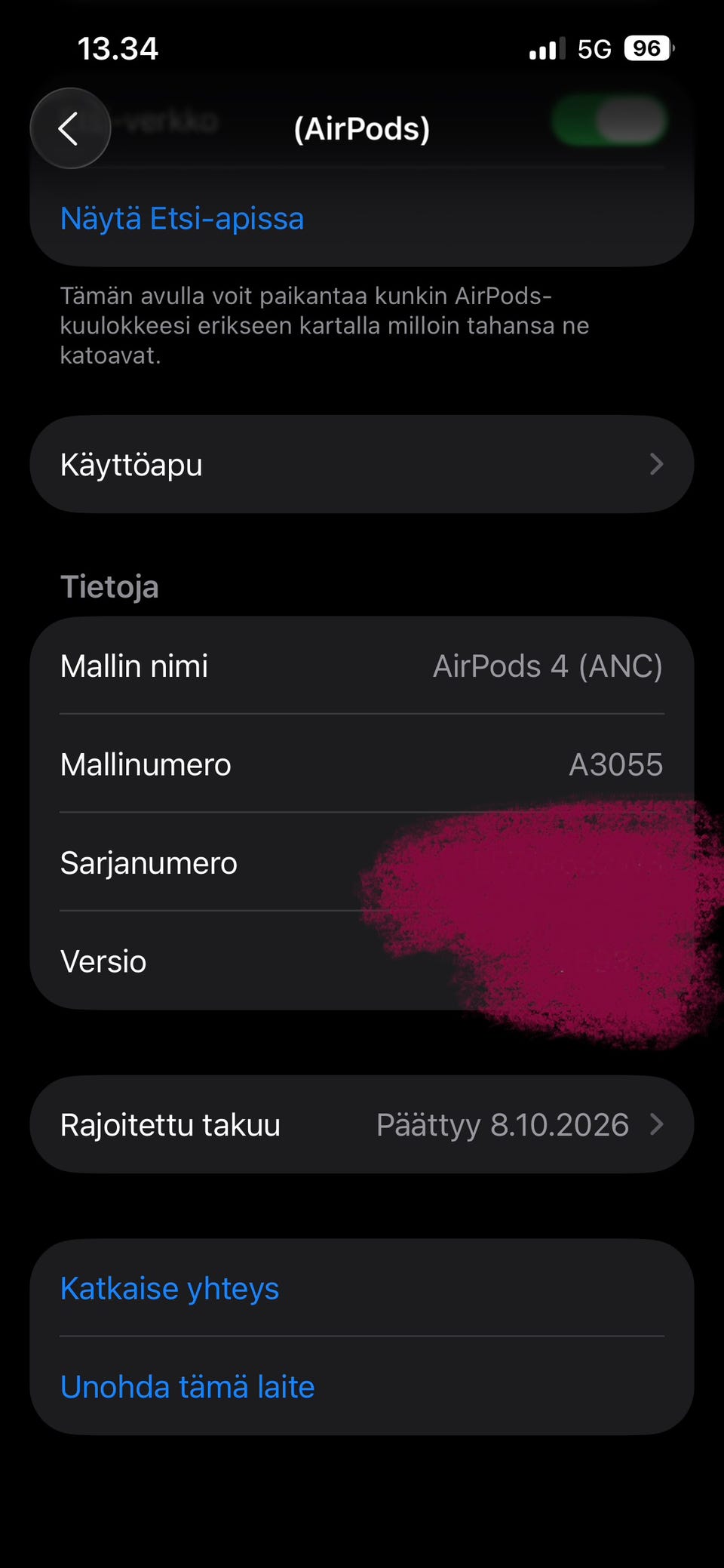Viewport: 724px width, 1568px height.
Task: Open the Käyttöapu settings
Action: (360, 464)
